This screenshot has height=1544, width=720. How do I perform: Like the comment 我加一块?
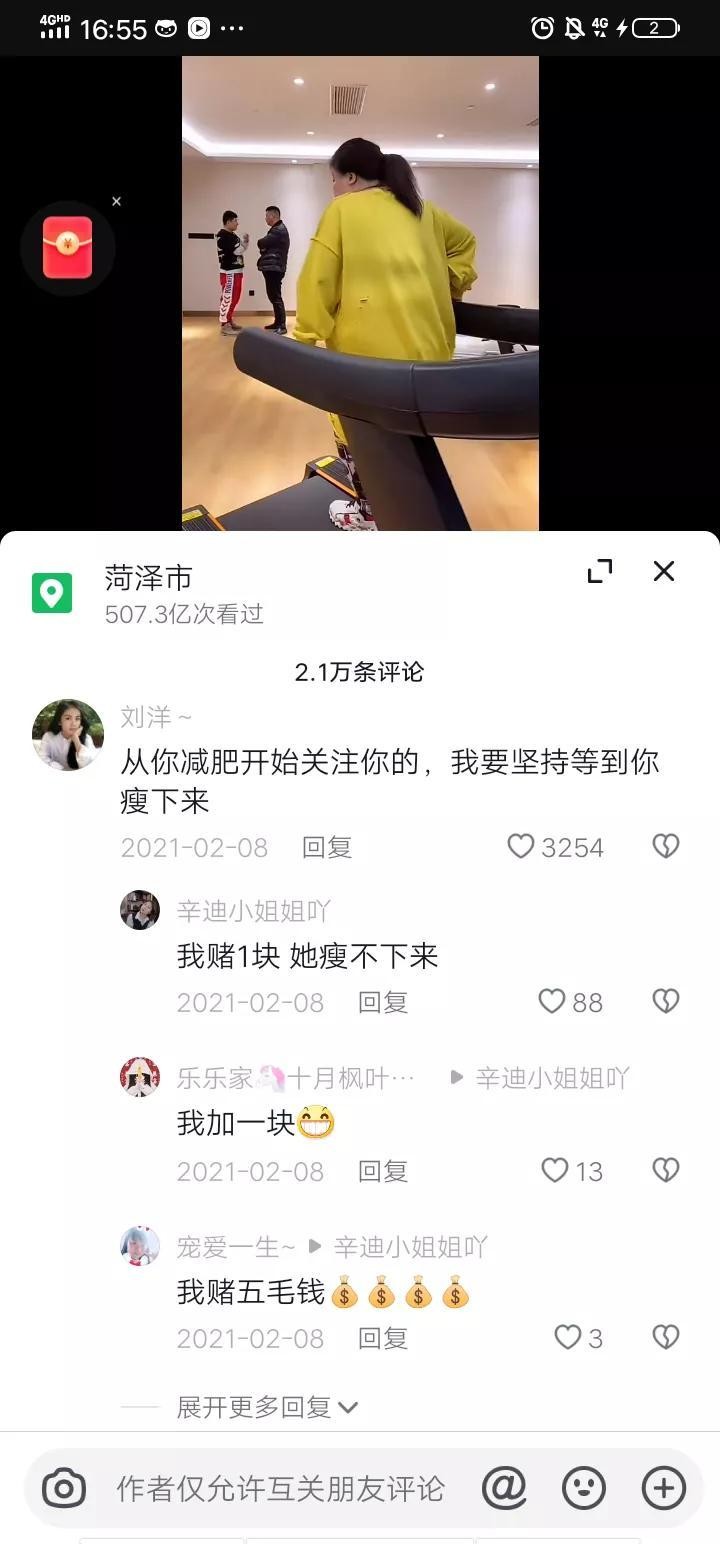[x=555, y=1170]
